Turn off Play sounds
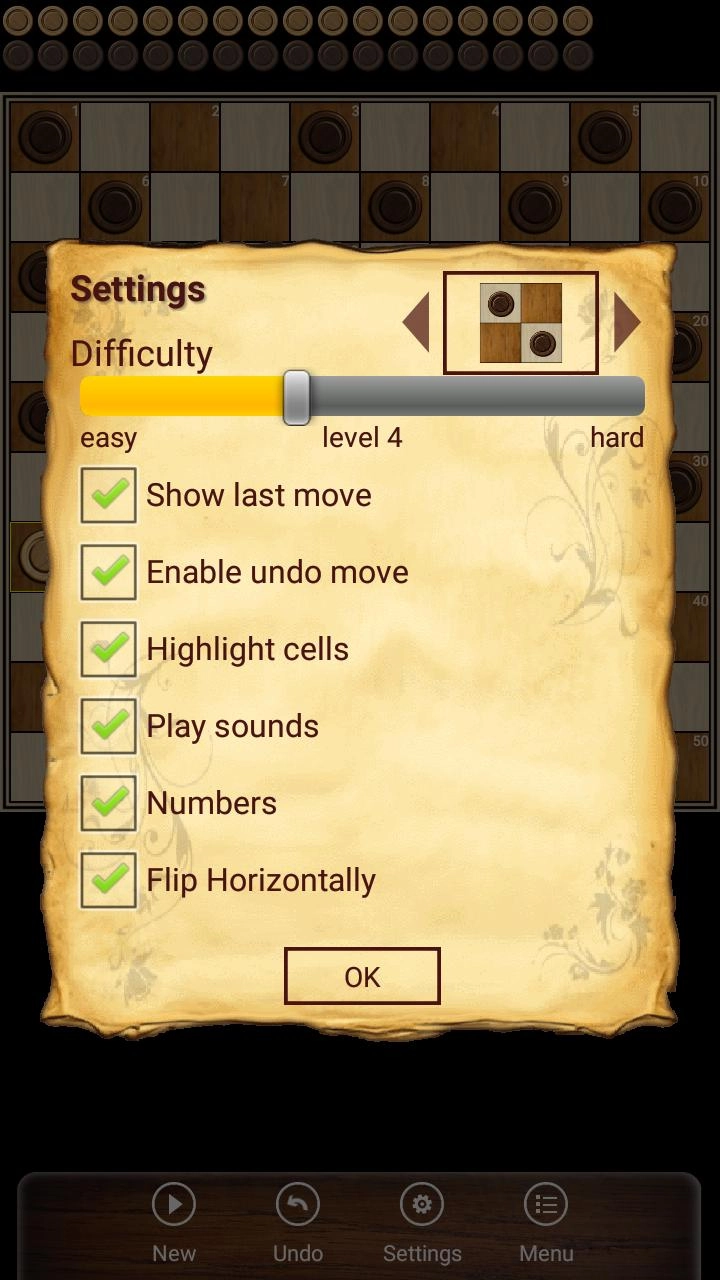This screenshot has width=720, height=1280. (x=109, y=726)
